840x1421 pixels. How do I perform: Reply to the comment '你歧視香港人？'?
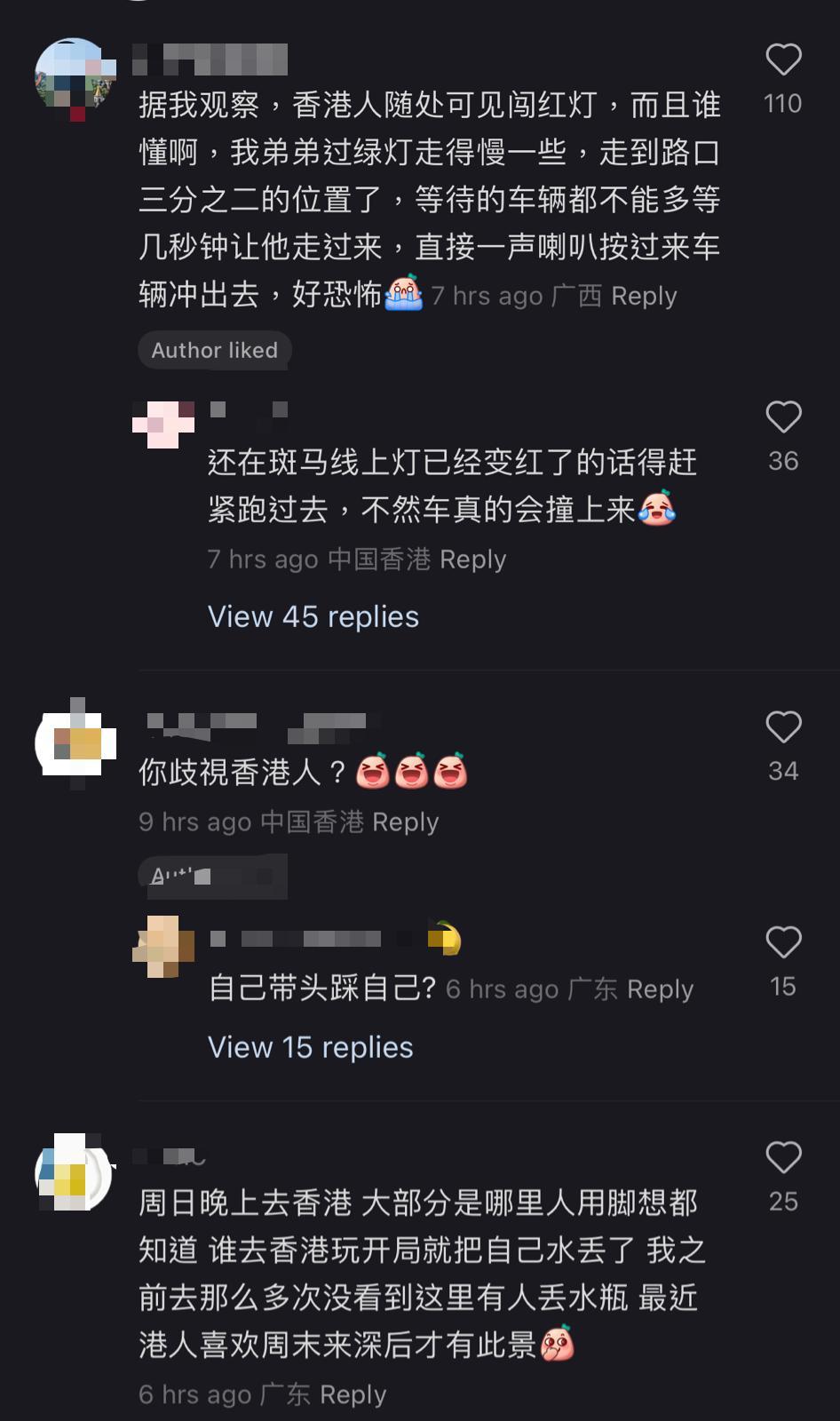[x=405, y=822]
